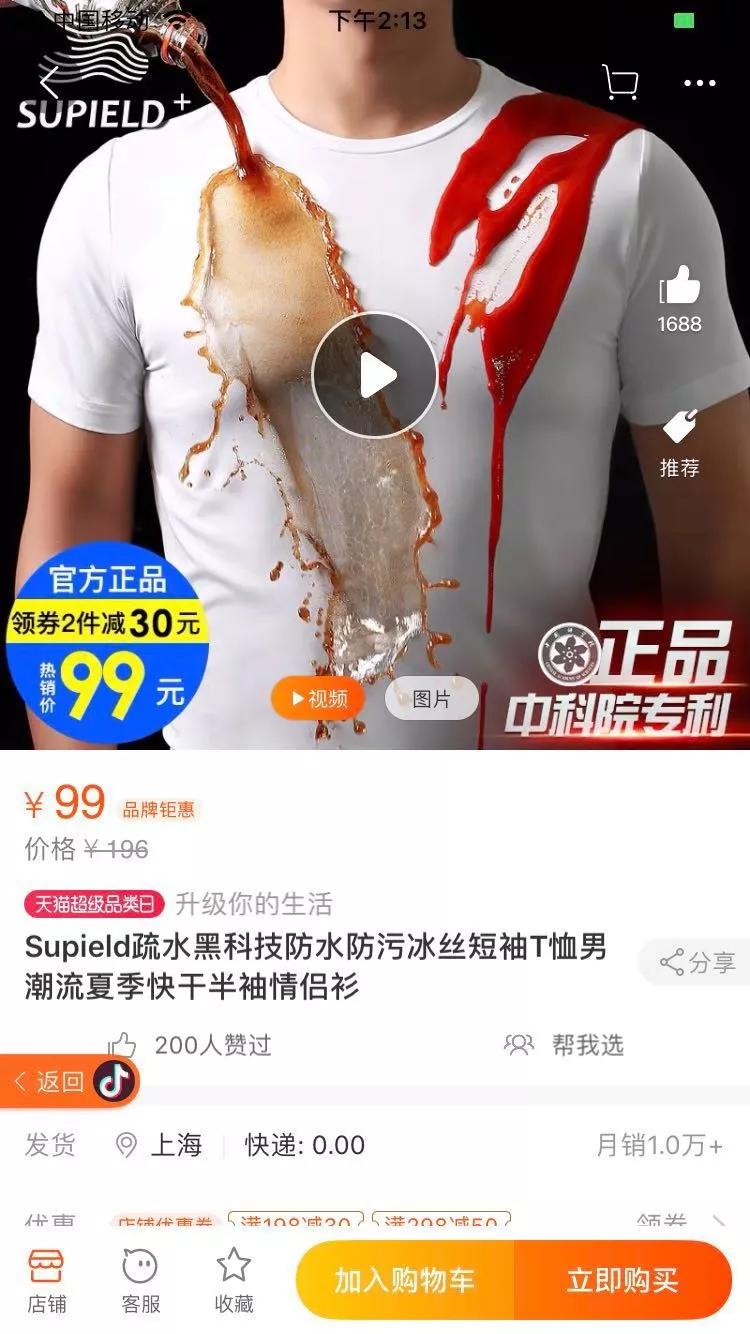Image resolution: width=750 pixels, height=1334 pixels.
Task: Return to TikTok via 返回 pill
Action: (x=68, y=1081)
